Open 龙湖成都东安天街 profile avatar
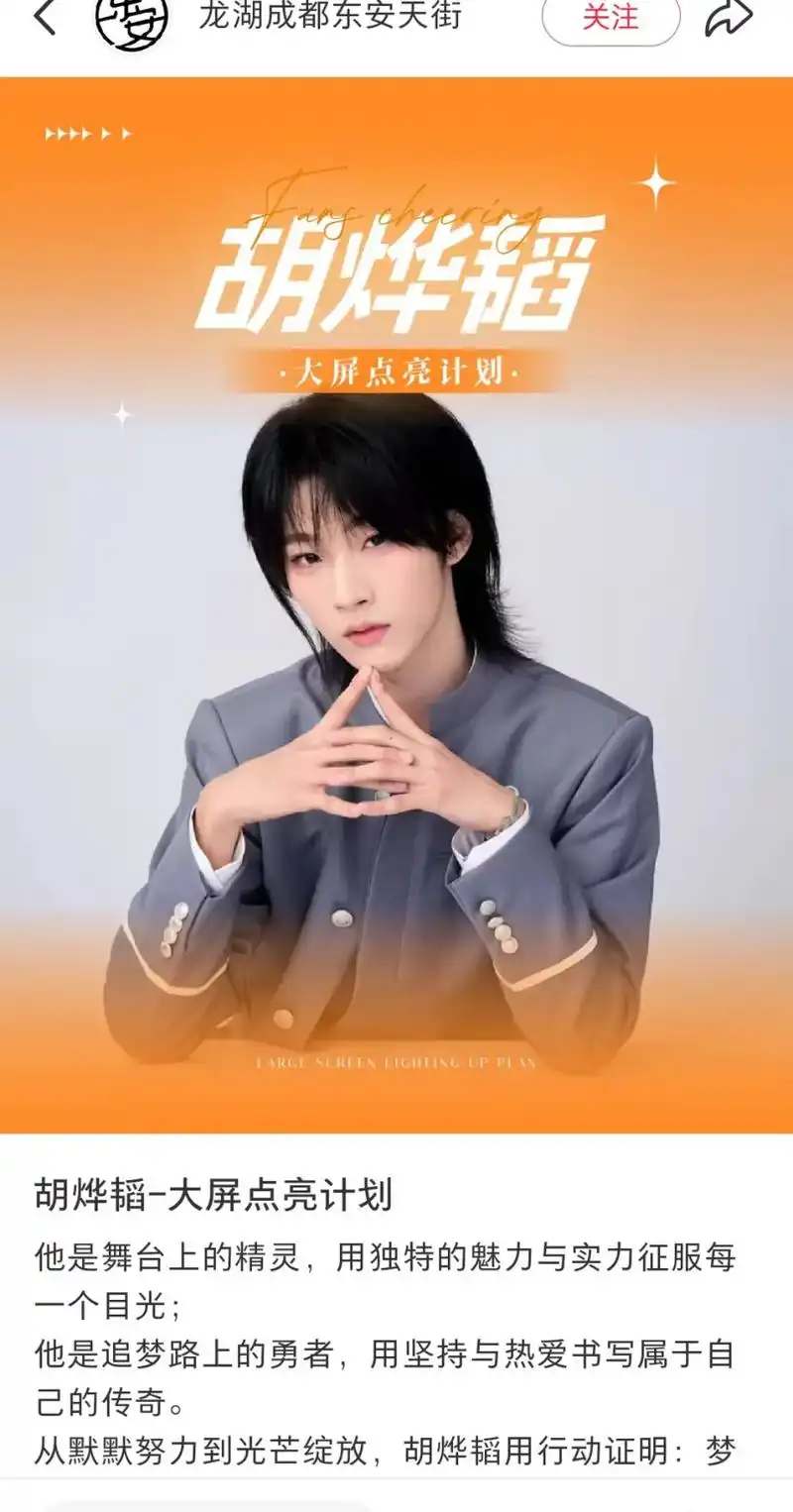 (131, 20)
